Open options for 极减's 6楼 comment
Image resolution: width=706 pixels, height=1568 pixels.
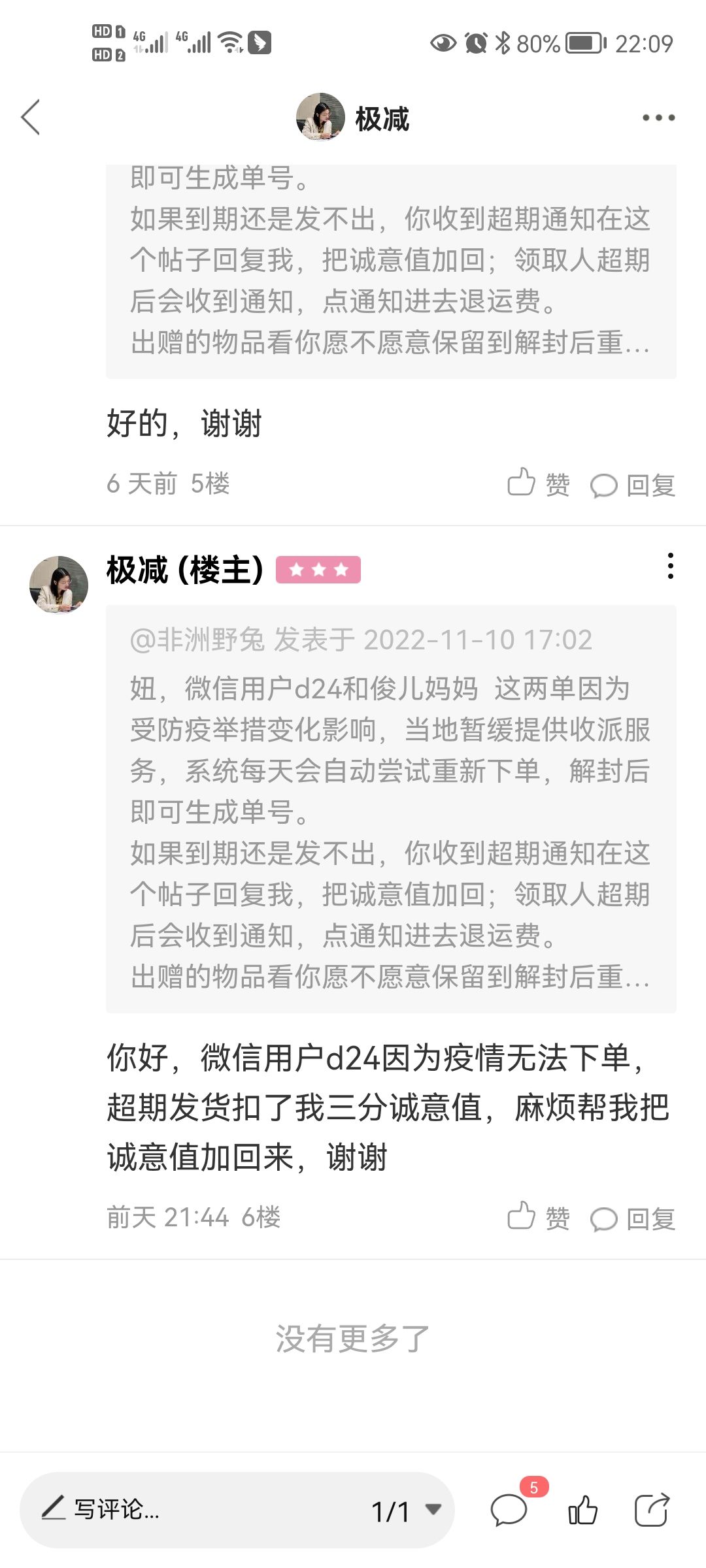670,566
